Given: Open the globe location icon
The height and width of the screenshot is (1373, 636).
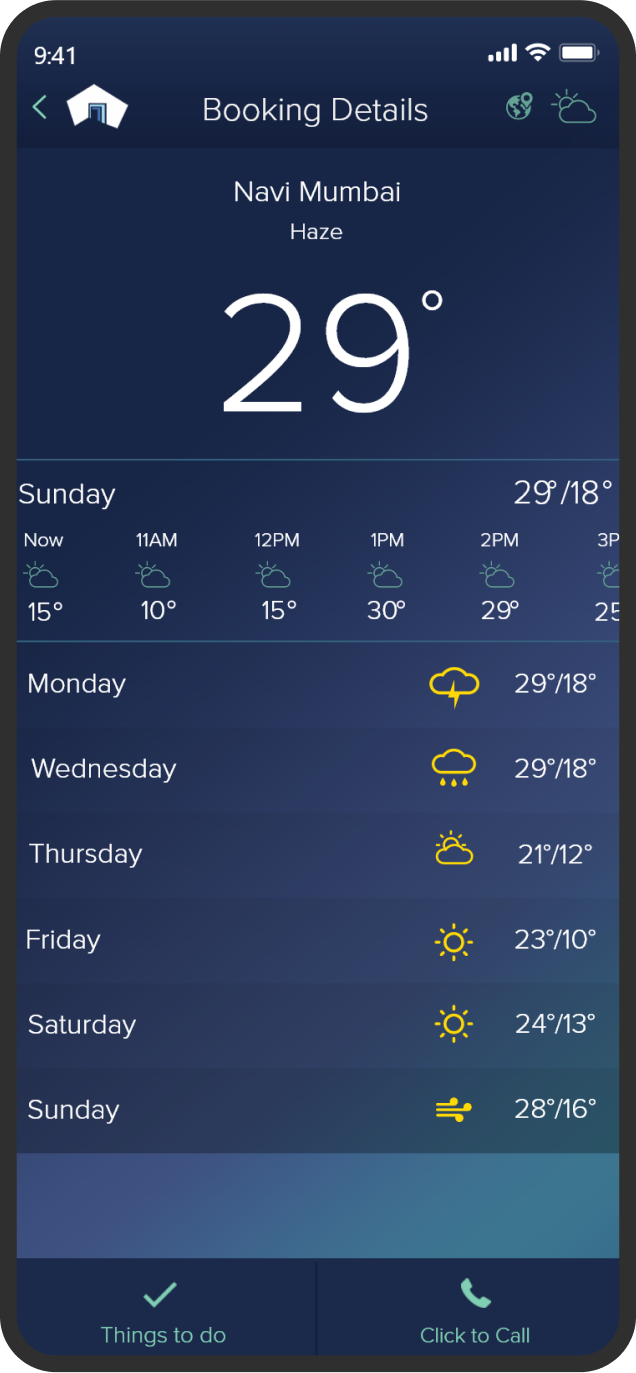Looking at the screenshot, I should [519, 107].
